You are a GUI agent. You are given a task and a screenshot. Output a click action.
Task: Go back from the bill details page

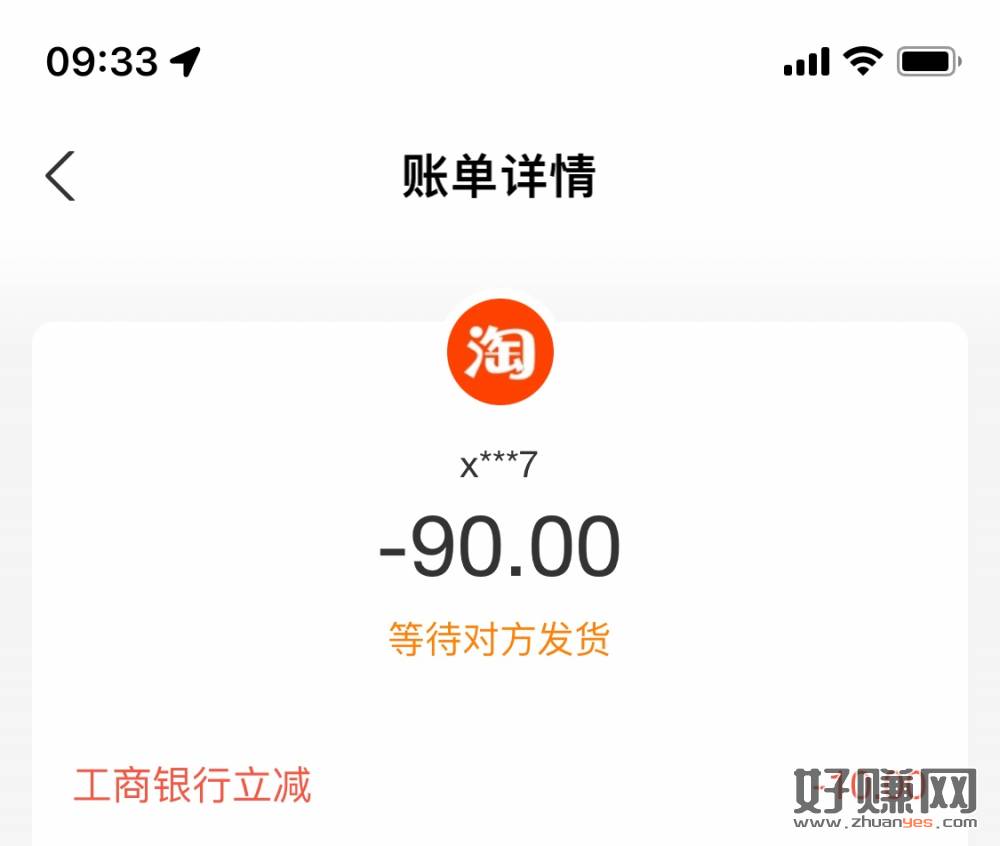[61, 176]
